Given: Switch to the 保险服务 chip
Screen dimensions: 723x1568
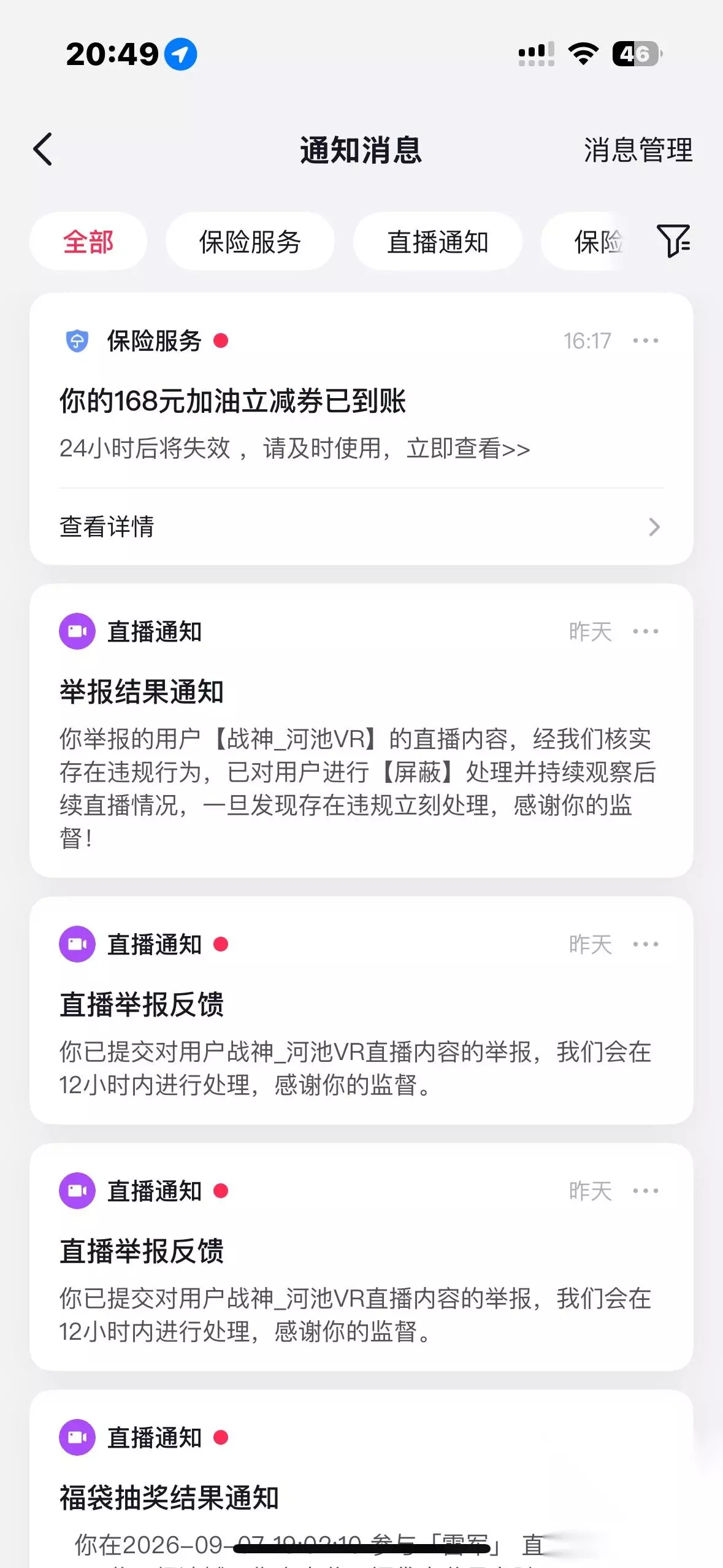Looking at the screenshot, I should click(250, 242).
